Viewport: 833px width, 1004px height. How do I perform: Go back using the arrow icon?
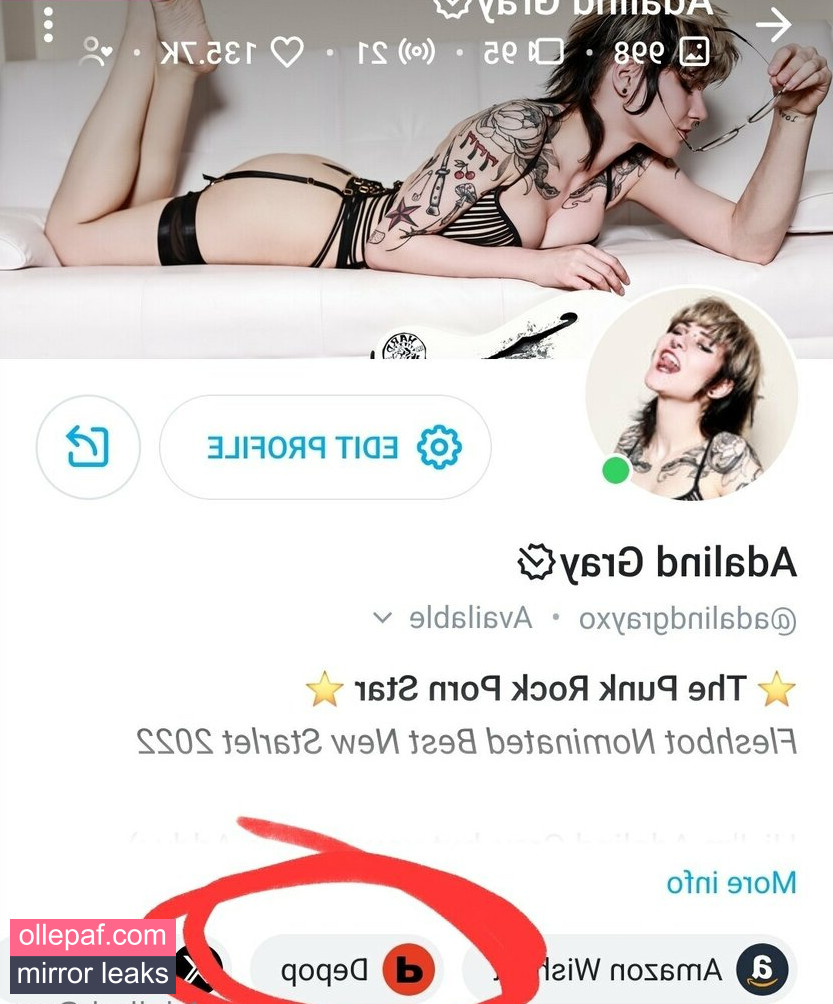click(773, 26)
